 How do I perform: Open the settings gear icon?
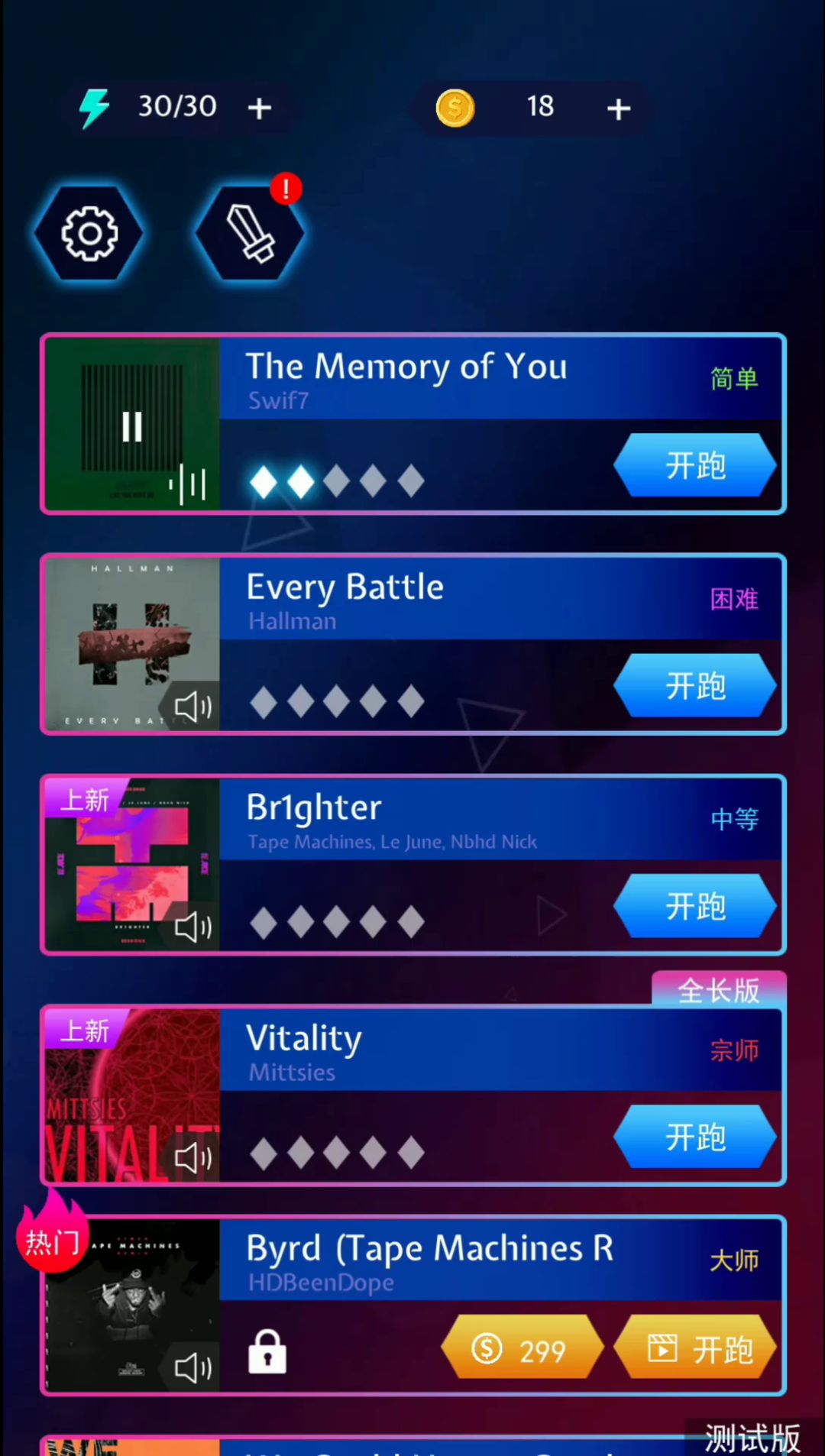89,233
